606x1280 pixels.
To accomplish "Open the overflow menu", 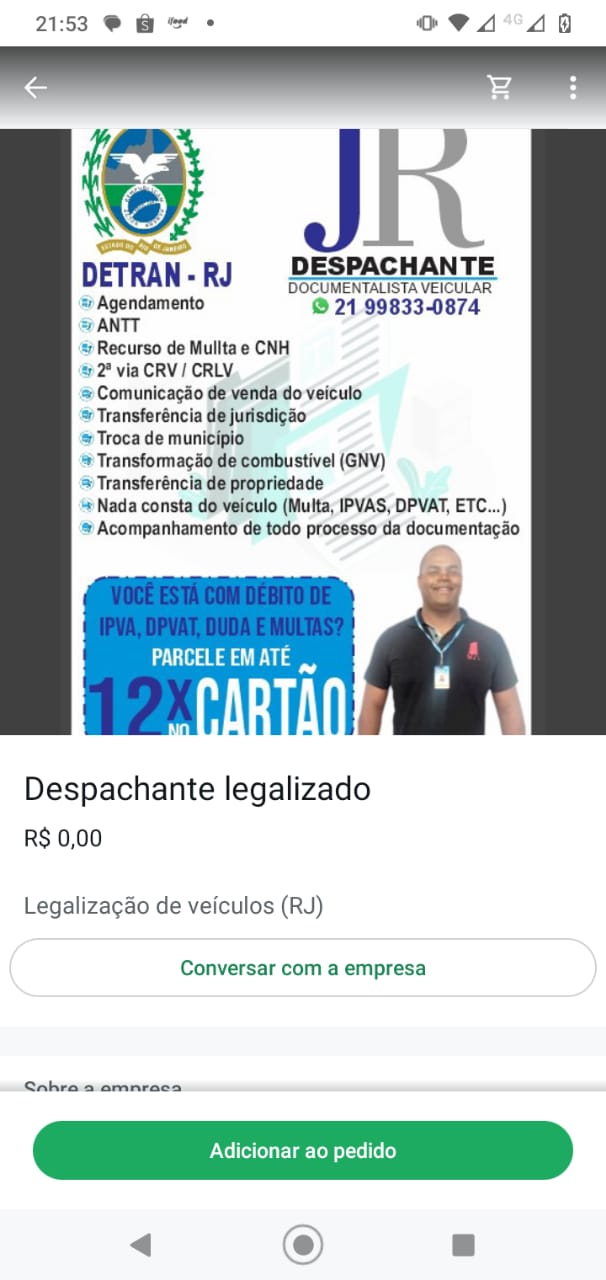I will click(x=572, y=88).
